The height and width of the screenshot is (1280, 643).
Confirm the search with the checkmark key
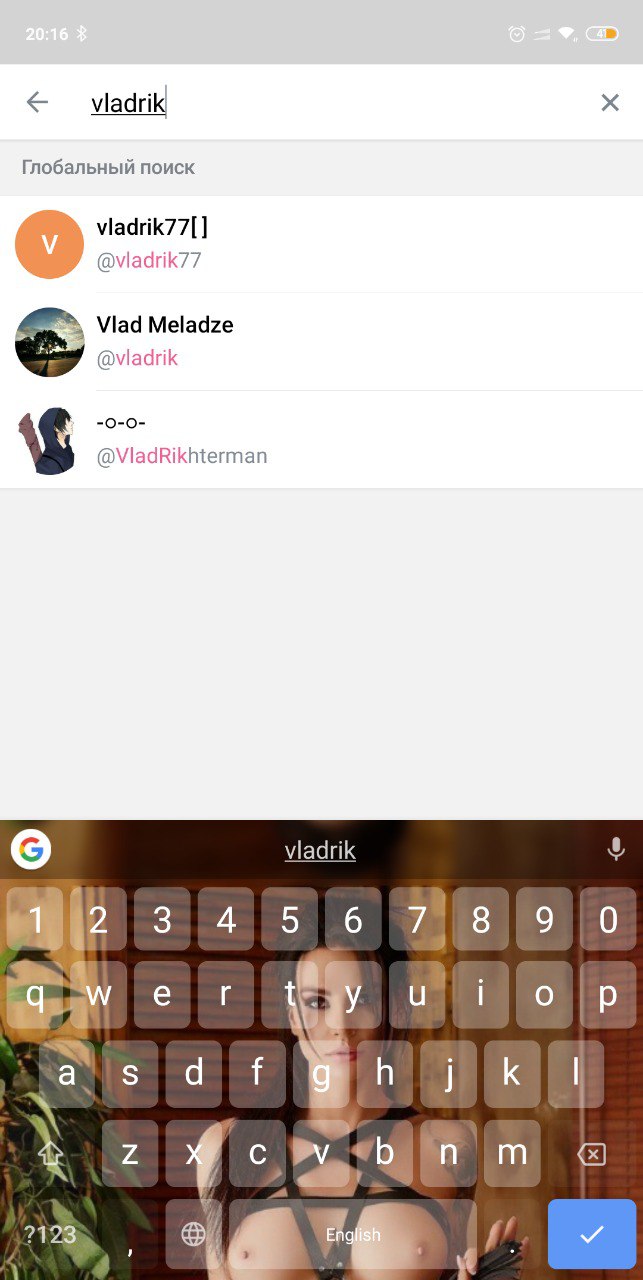(x=592, y=1234)
